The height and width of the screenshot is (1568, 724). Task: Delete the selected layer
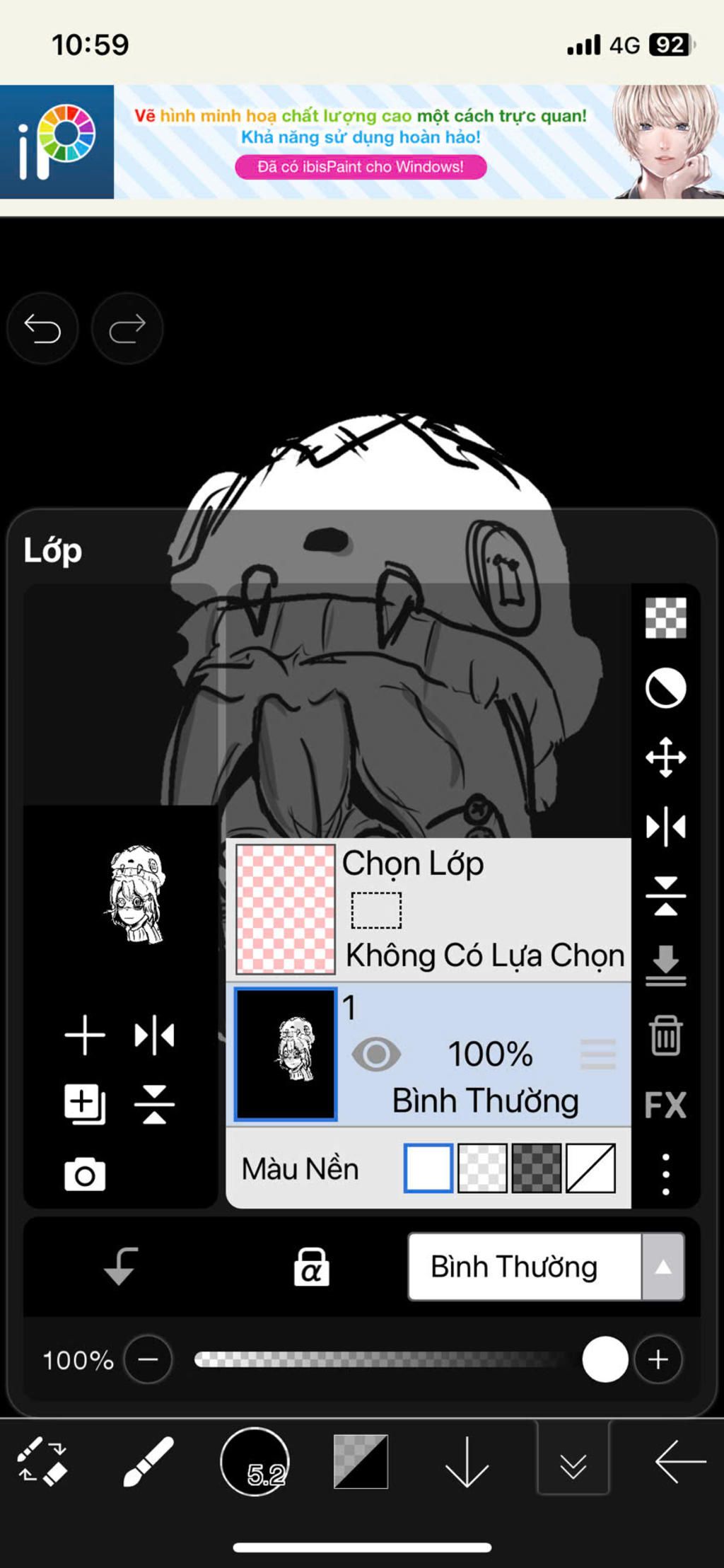[x=665, y=1035]
